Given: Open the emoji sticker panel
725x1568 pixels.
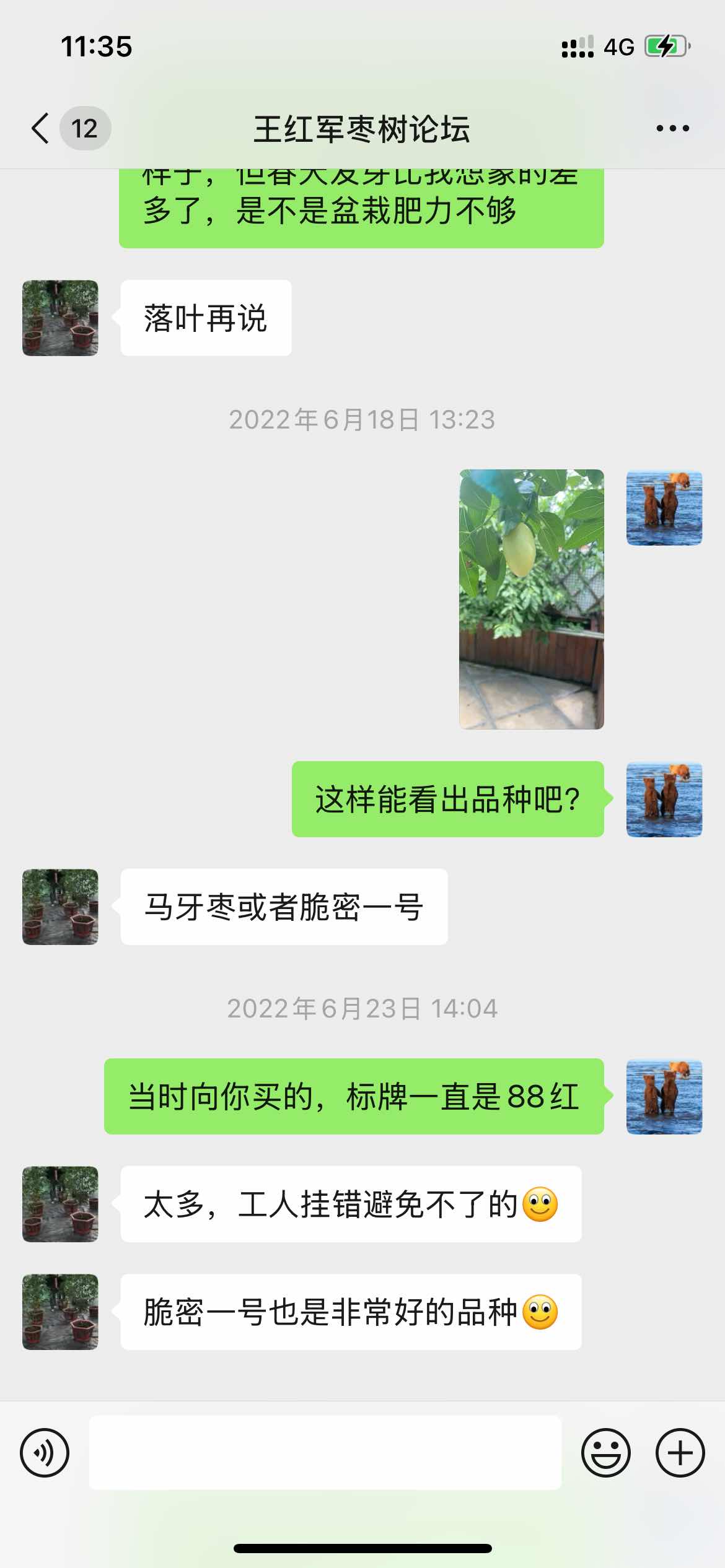Looking at the screenshot, I should pos(605,1452).
